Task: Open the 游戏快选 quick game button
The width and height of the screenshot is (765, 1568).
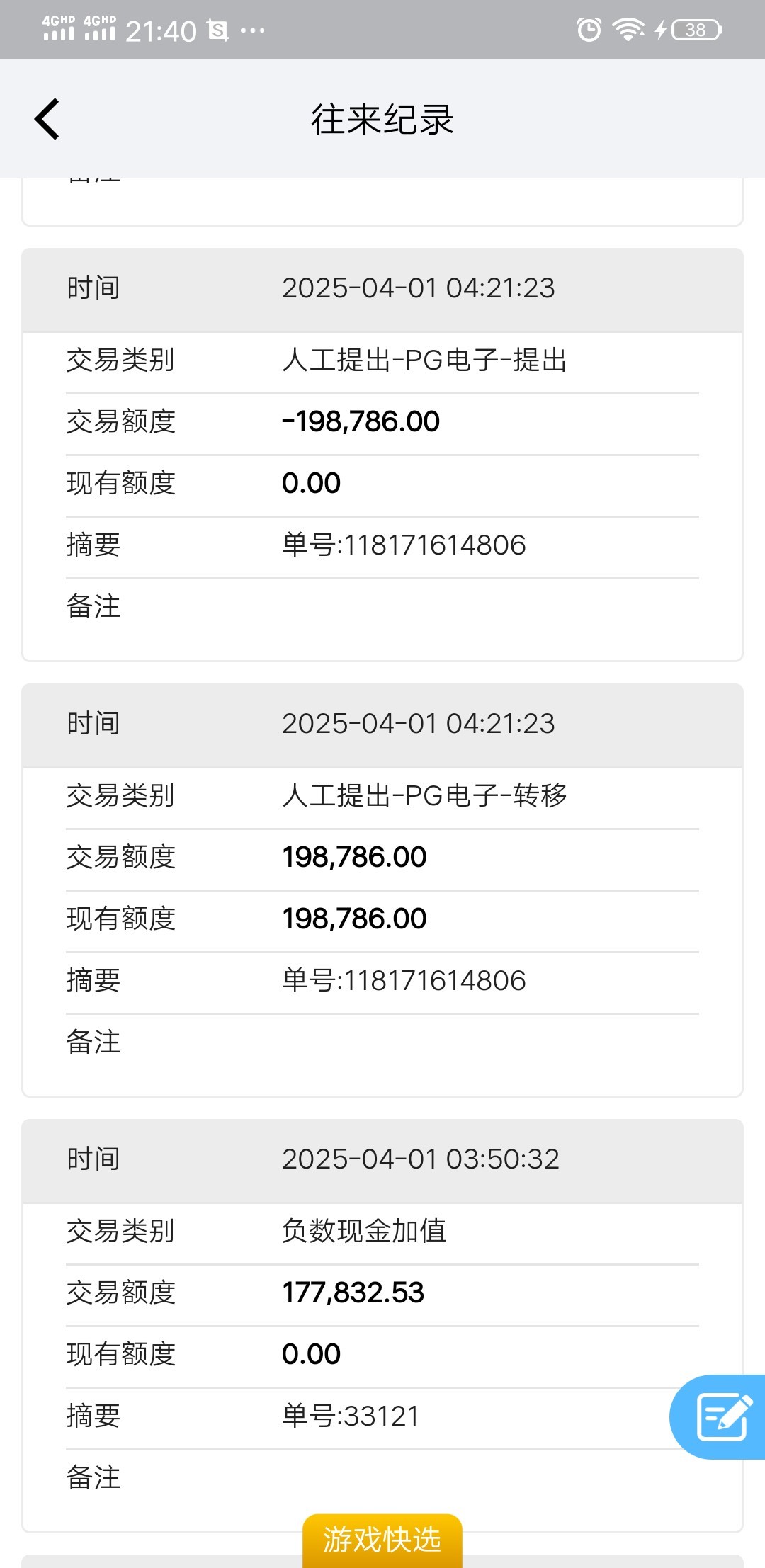Action: click(x=382, y=1540)
